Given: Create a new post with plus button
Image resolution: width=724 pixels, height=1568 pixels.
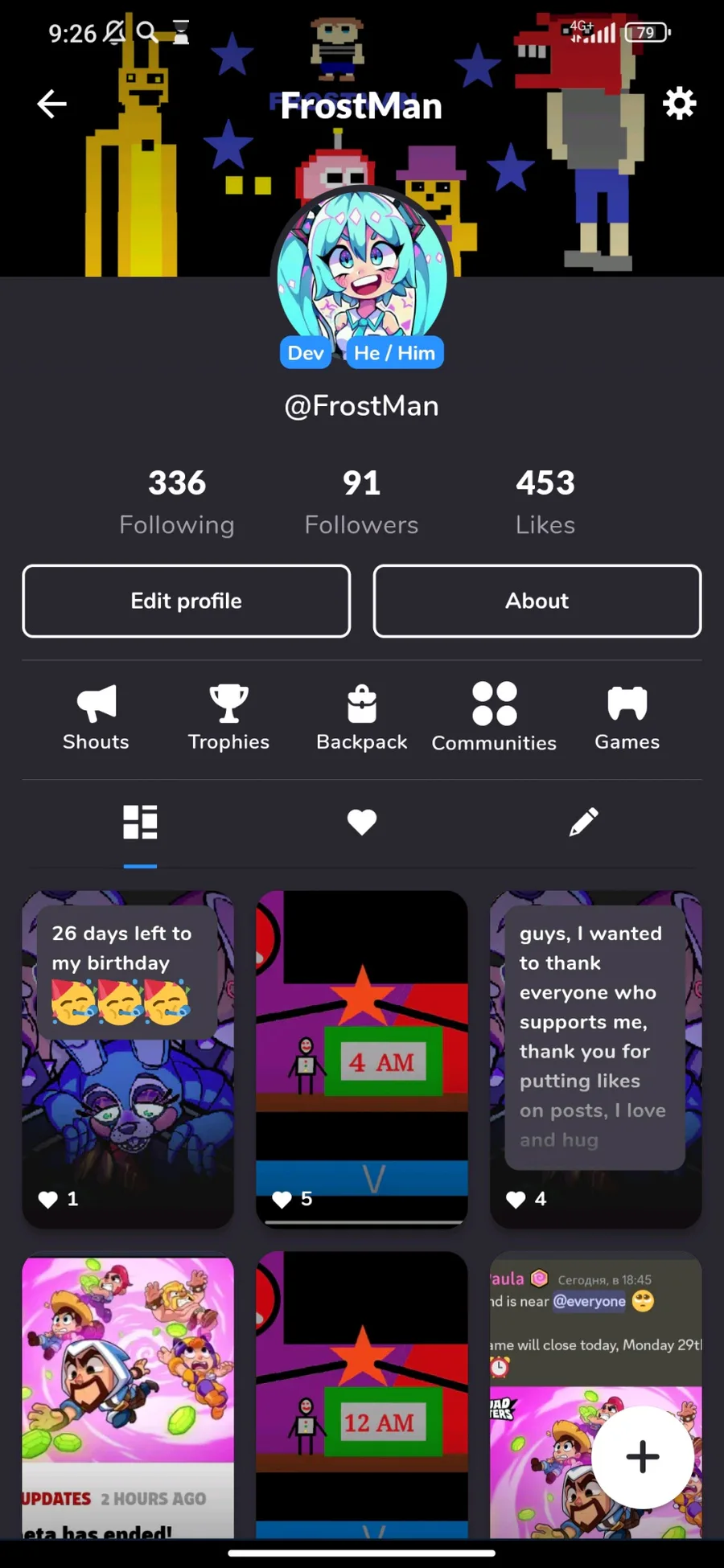Looking at the screenshot, I should 642,1456.
